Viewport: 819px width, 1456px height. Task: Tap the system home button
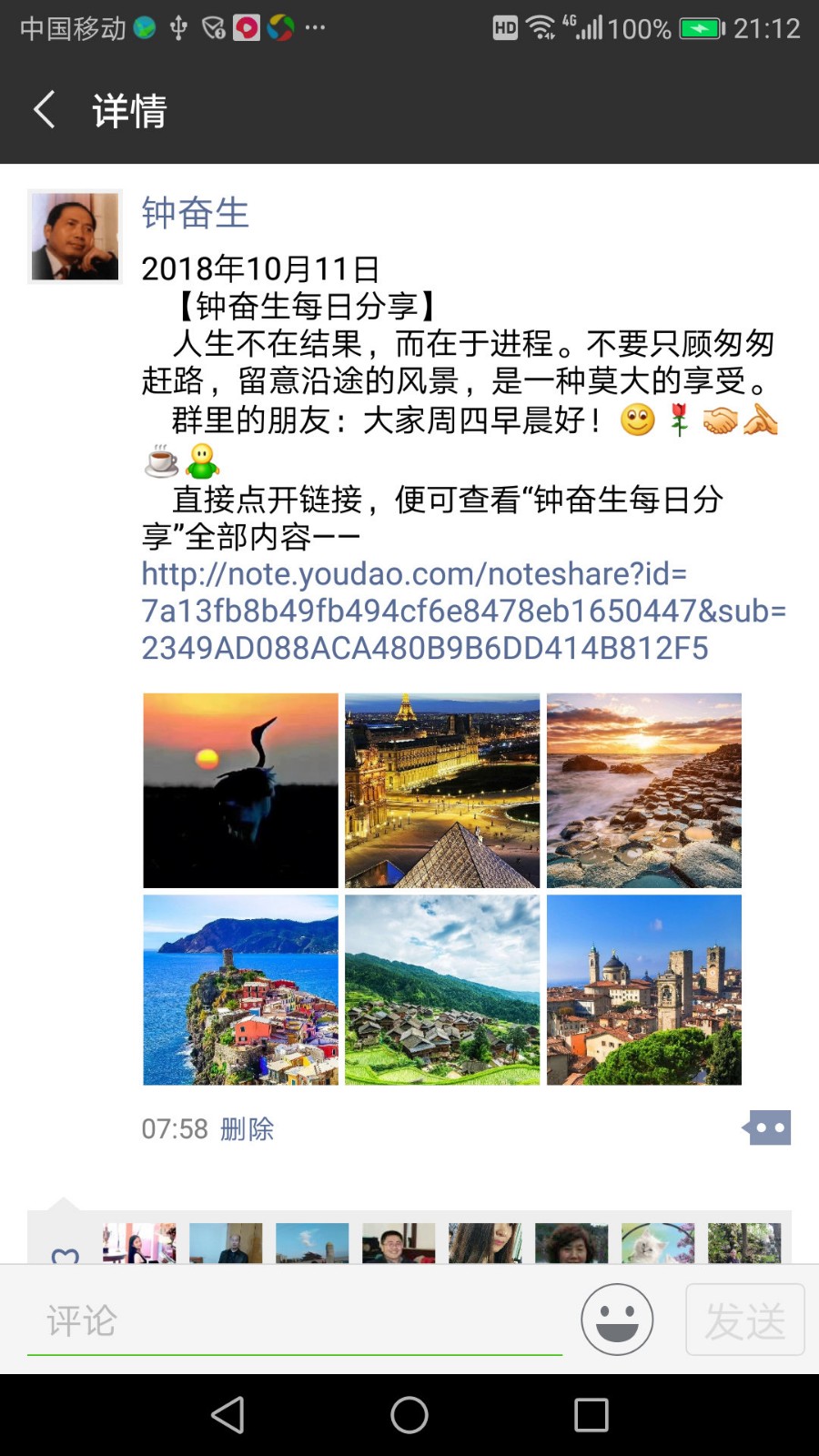pyautogui.click(x=409, y=1415)
